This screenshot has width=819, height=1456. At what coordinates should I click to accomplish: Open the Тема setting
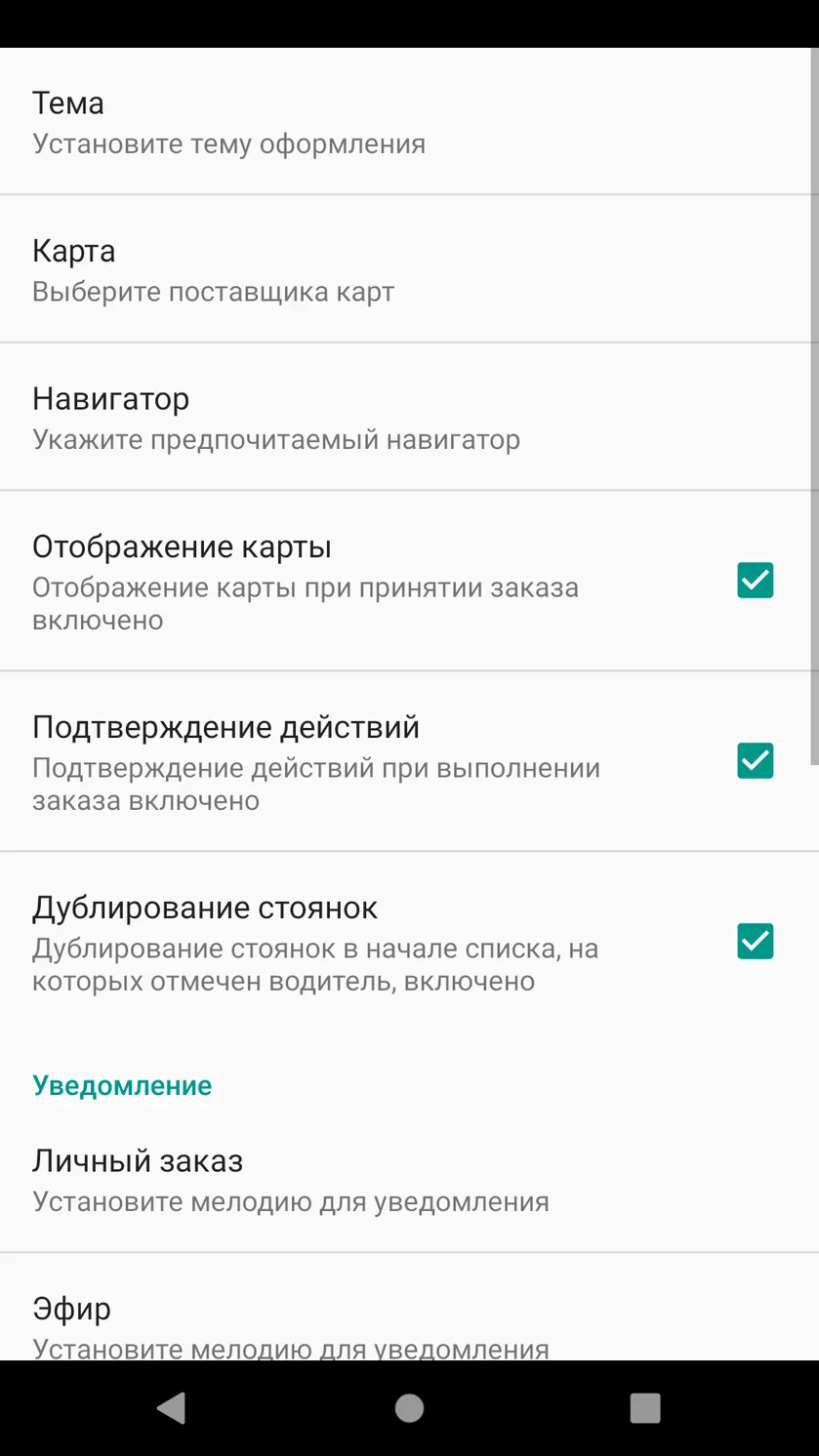coord(409,121)
